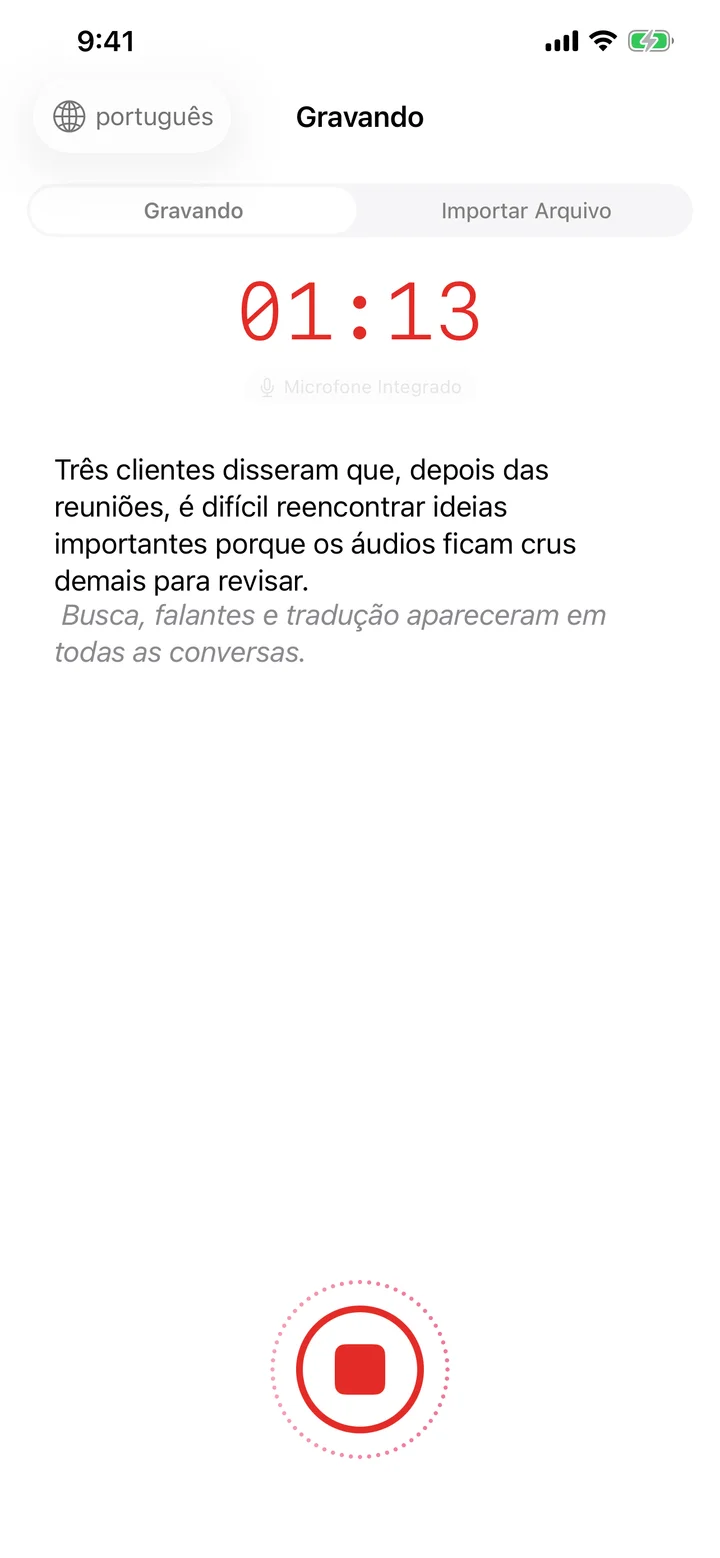Tap the globe language icon

click(x=67, y=116)
